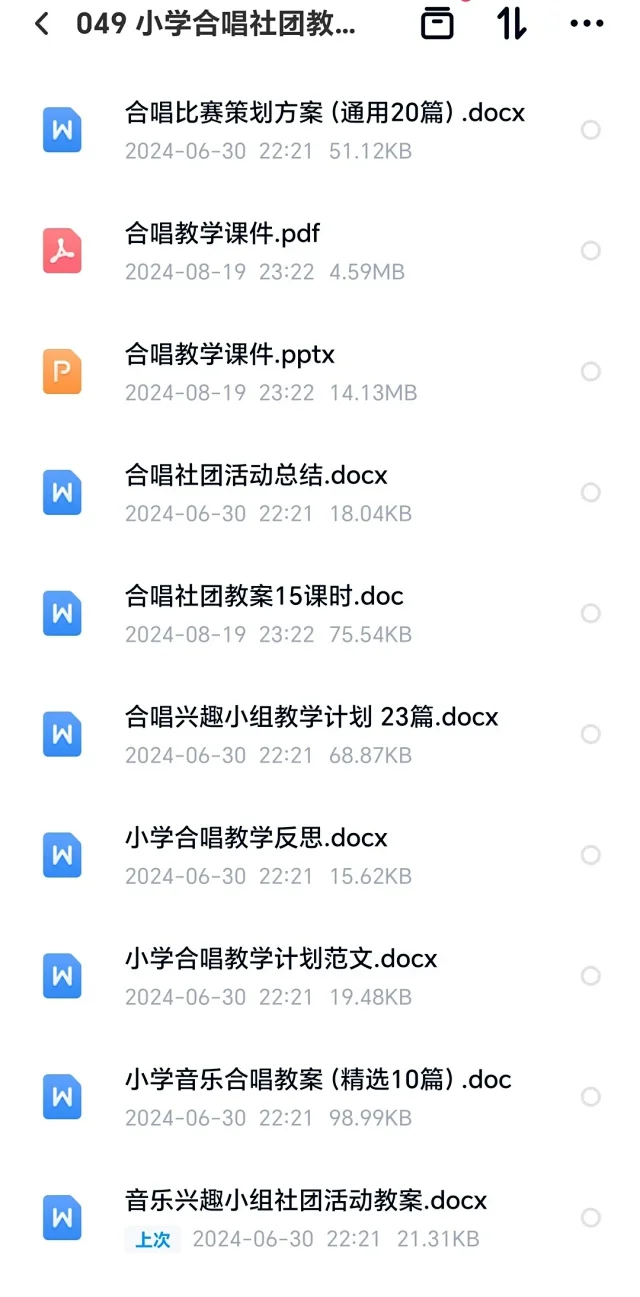Tick the circle beside 合唱社团活动总结.docx
This screenshot has height=1297, width=640.
pyautogui.click(x=591, y=492)
